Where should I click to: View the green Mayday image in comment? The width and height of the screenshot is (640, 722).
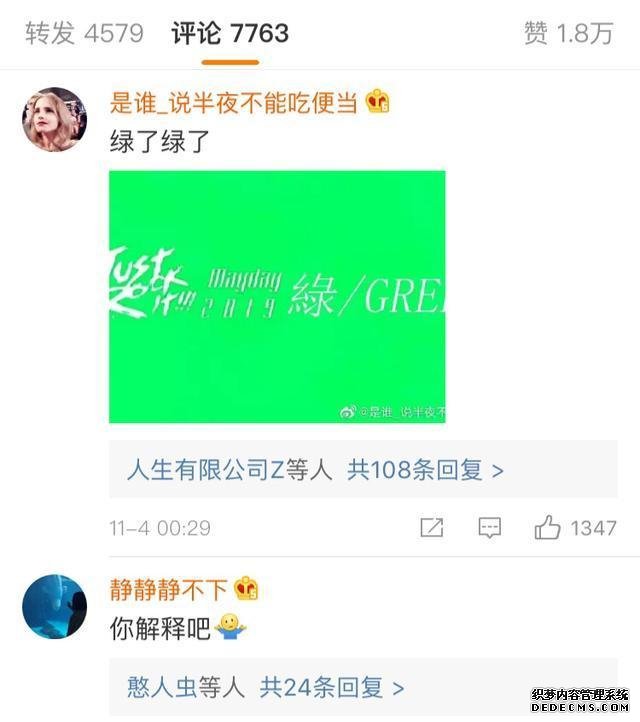pos(277,296)
